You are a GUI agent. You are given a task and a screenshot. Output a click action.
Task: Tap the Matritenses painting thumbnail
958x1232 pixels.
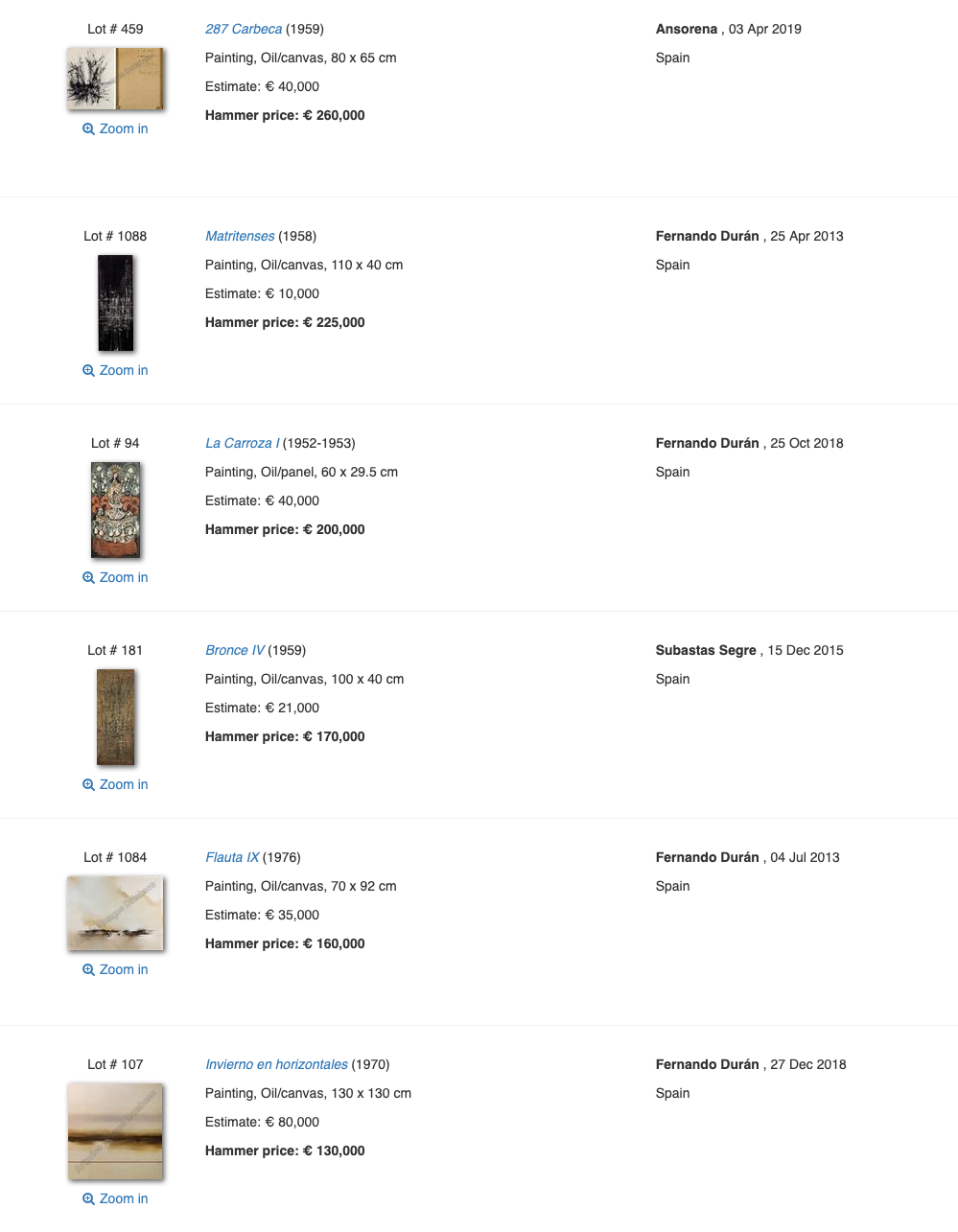116,303
